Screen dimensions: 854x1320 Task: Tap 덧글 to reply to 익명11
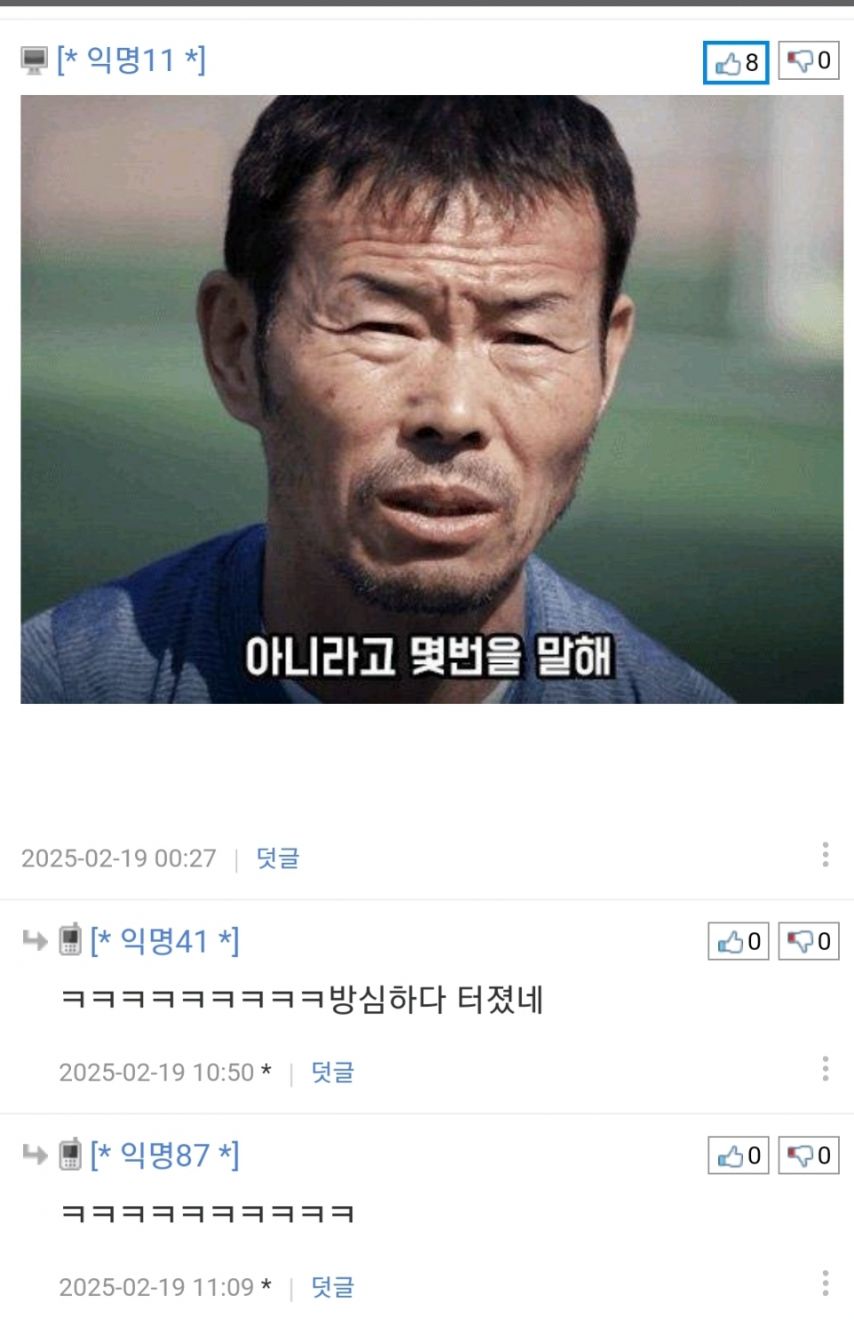pos(278,858)
